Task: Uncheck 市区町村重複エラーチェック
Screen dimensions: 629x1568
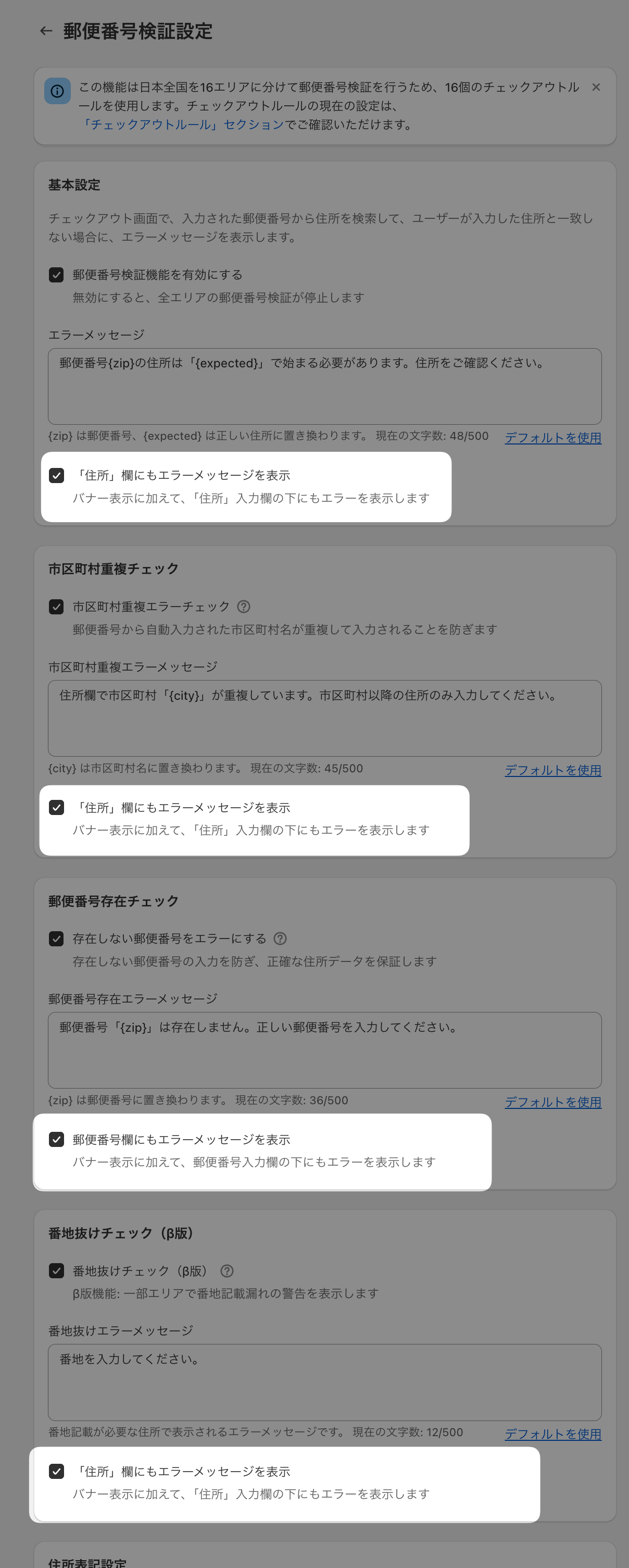Action: [x=57, y=607]
